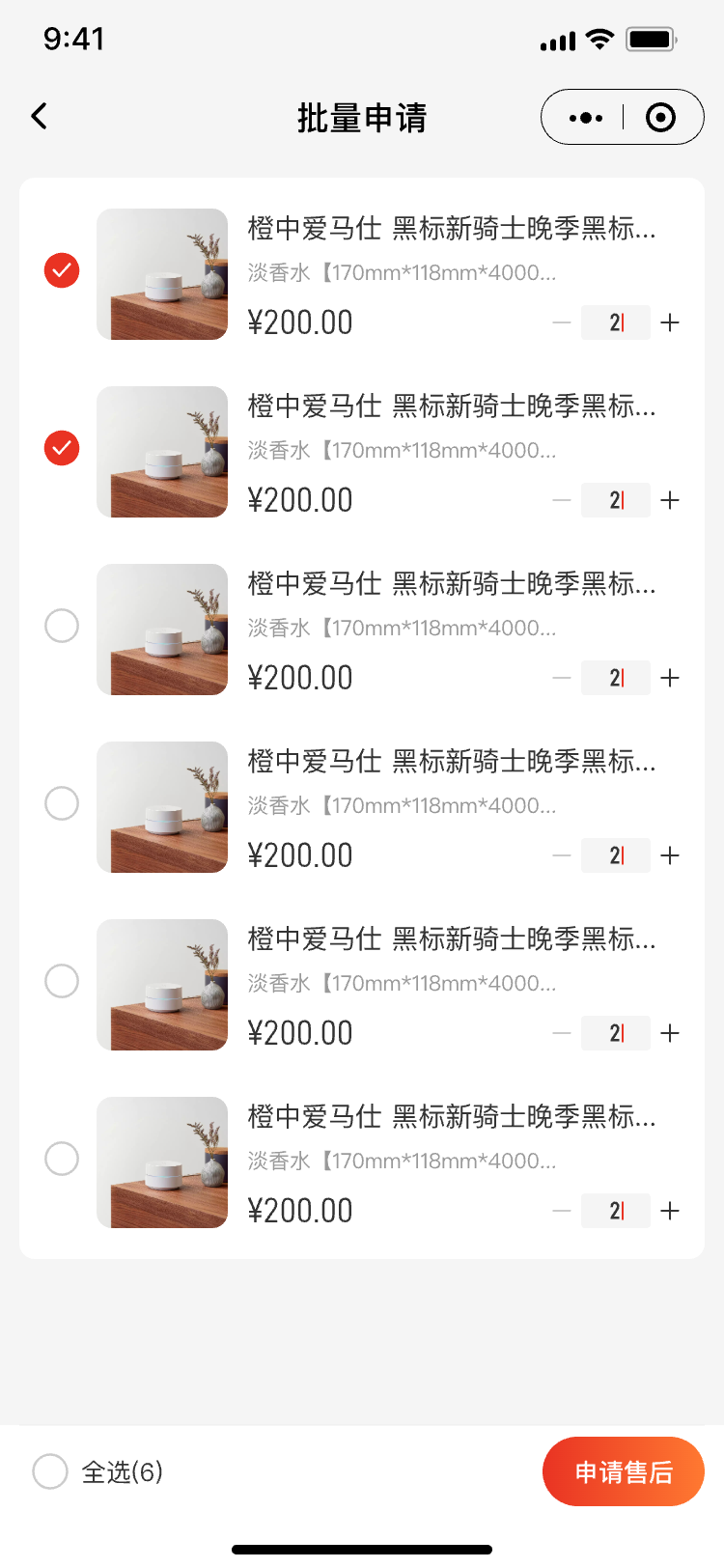Image resolution: width=724 pixels, height=1568 pixels.
Task: Tap minus on the fourth product's quantity
Action: pyautogui.click(x=561, y=855)
